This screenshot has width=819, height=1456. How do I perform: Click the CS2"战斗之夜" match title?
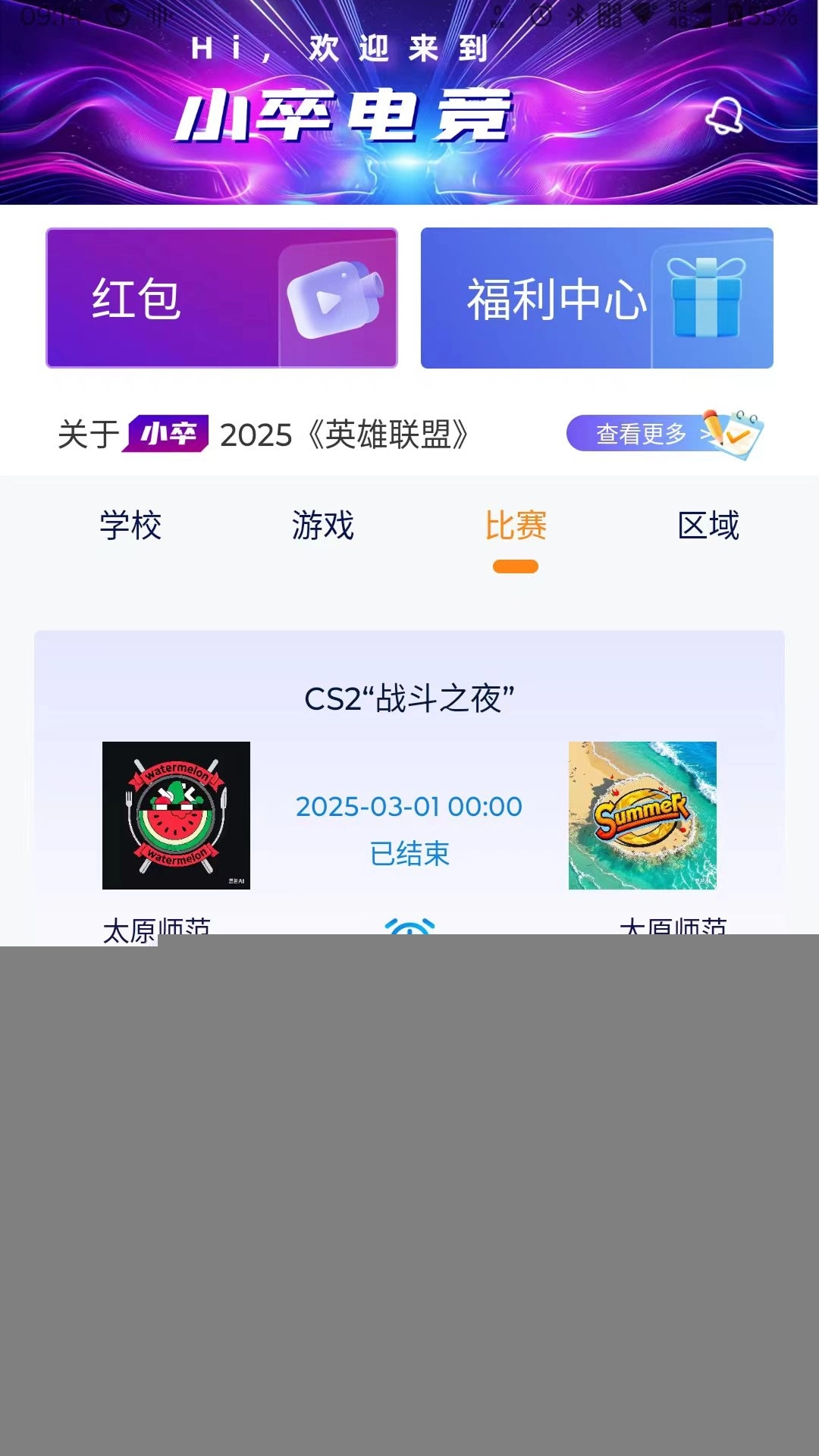coord(409,696)
